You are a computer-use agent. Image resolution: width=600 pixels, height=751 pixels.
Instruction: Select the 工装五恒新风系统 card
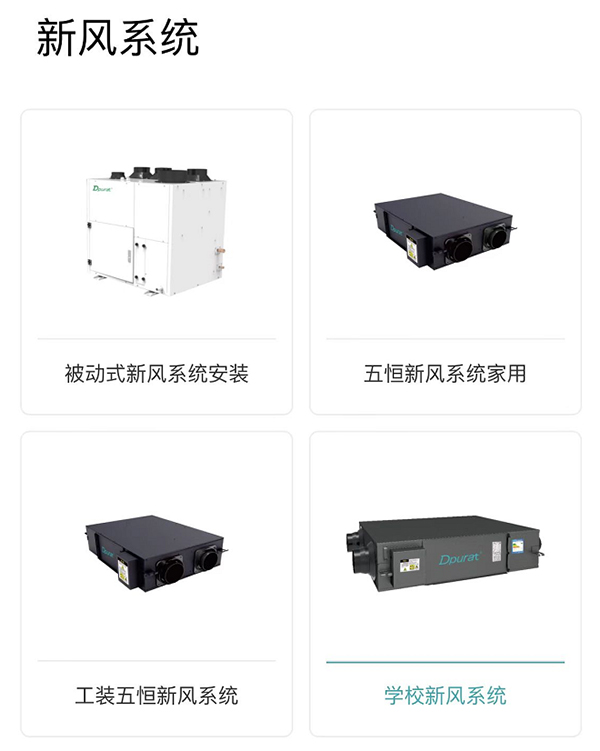point(156,584)
